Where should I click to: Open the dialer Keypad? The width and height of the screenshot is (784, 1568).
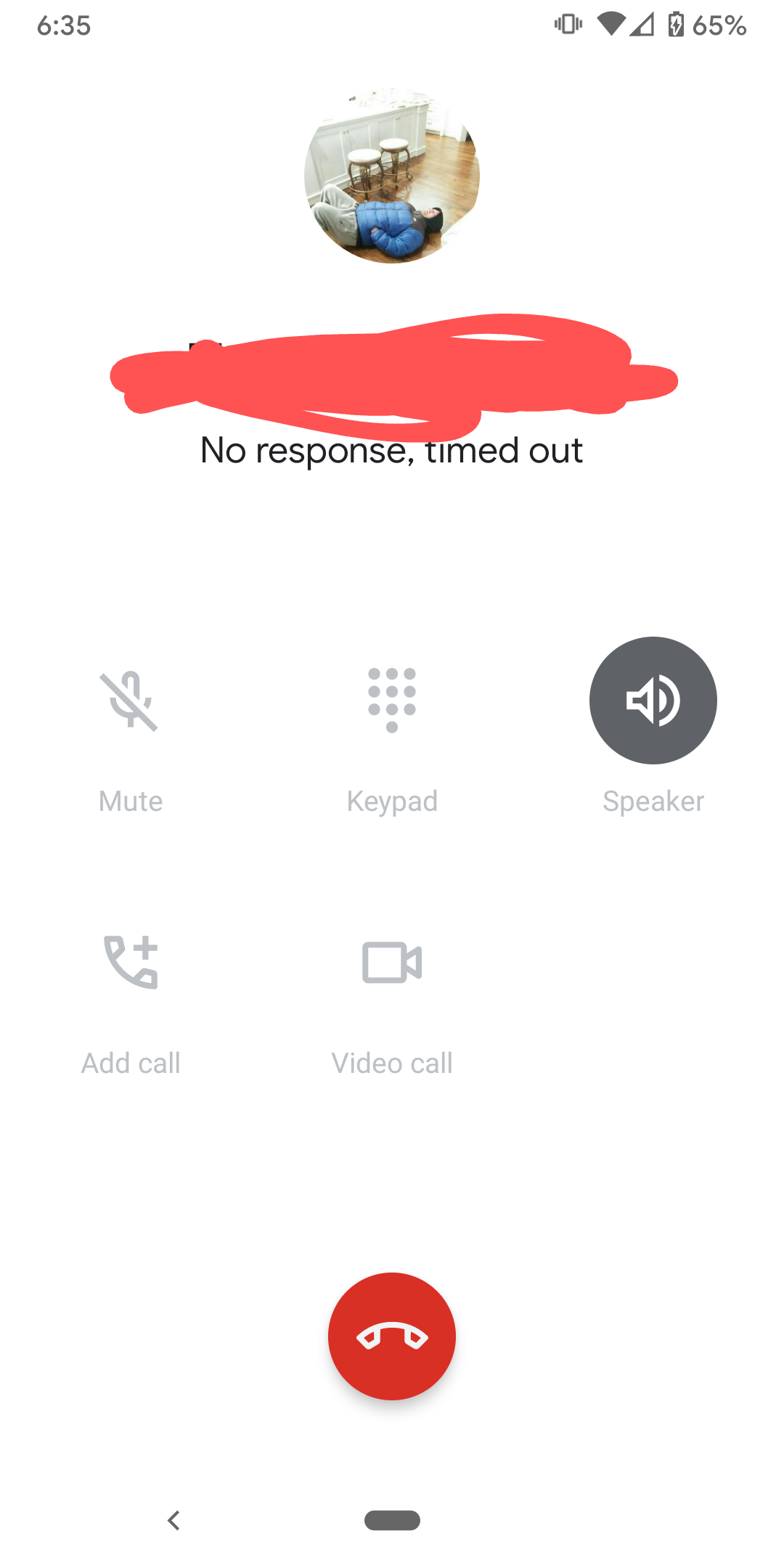point(392,701)
